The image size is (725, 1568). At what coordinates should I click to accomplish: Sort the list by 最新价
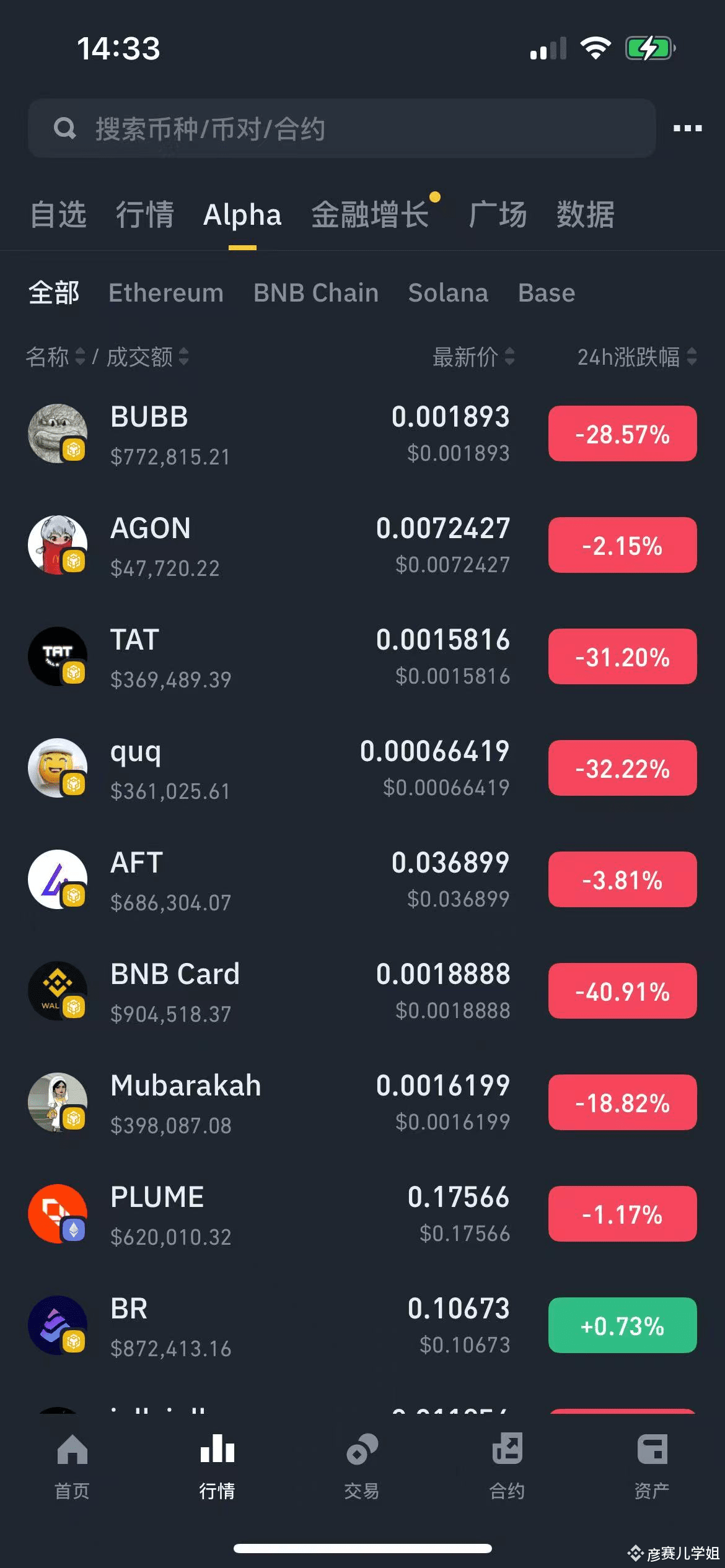pos(473,357)
